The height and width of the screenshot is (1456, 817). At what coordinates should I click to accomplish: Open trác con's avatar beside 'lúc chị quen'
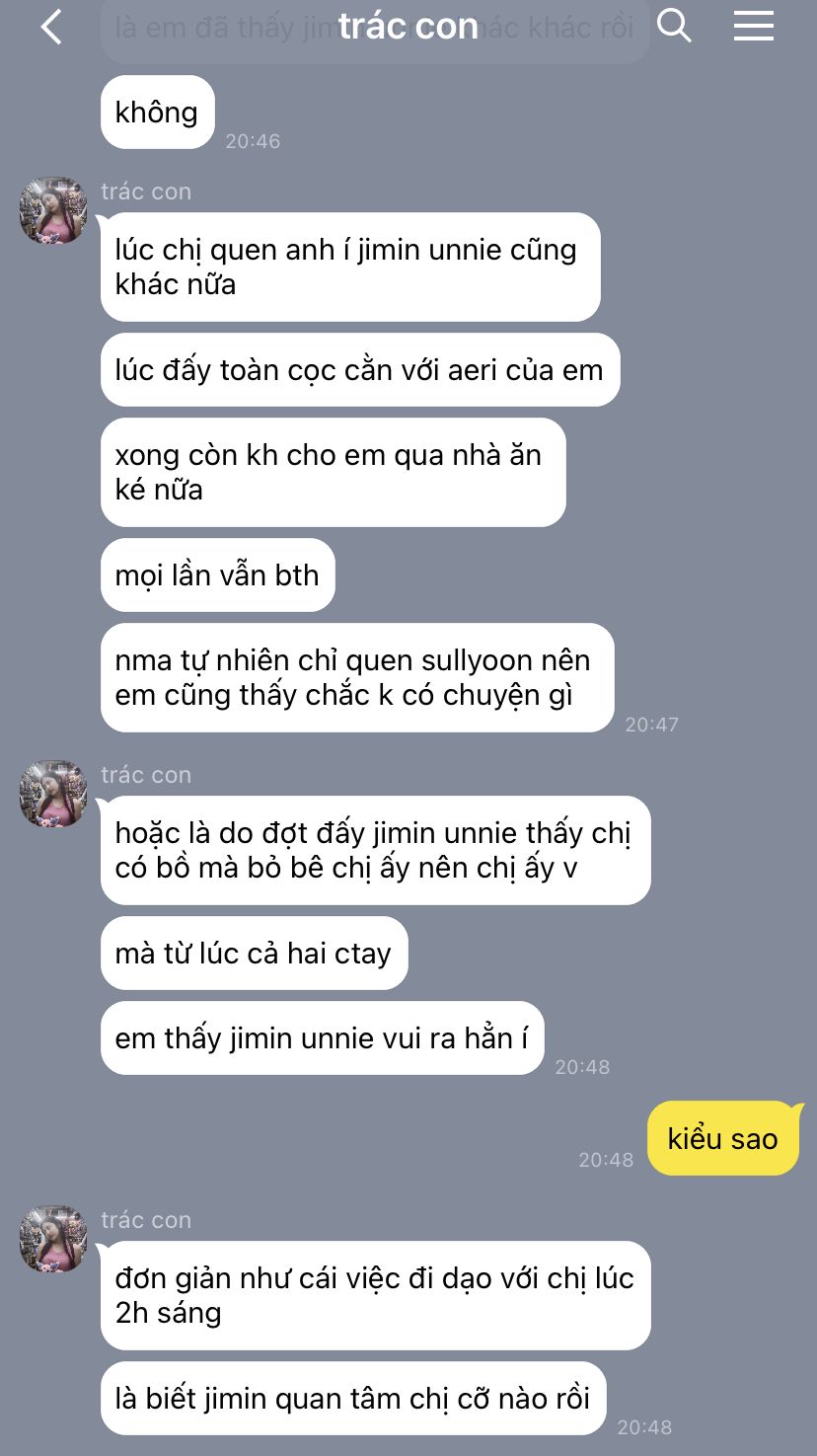pyautogui.click(x=53, y=210)
